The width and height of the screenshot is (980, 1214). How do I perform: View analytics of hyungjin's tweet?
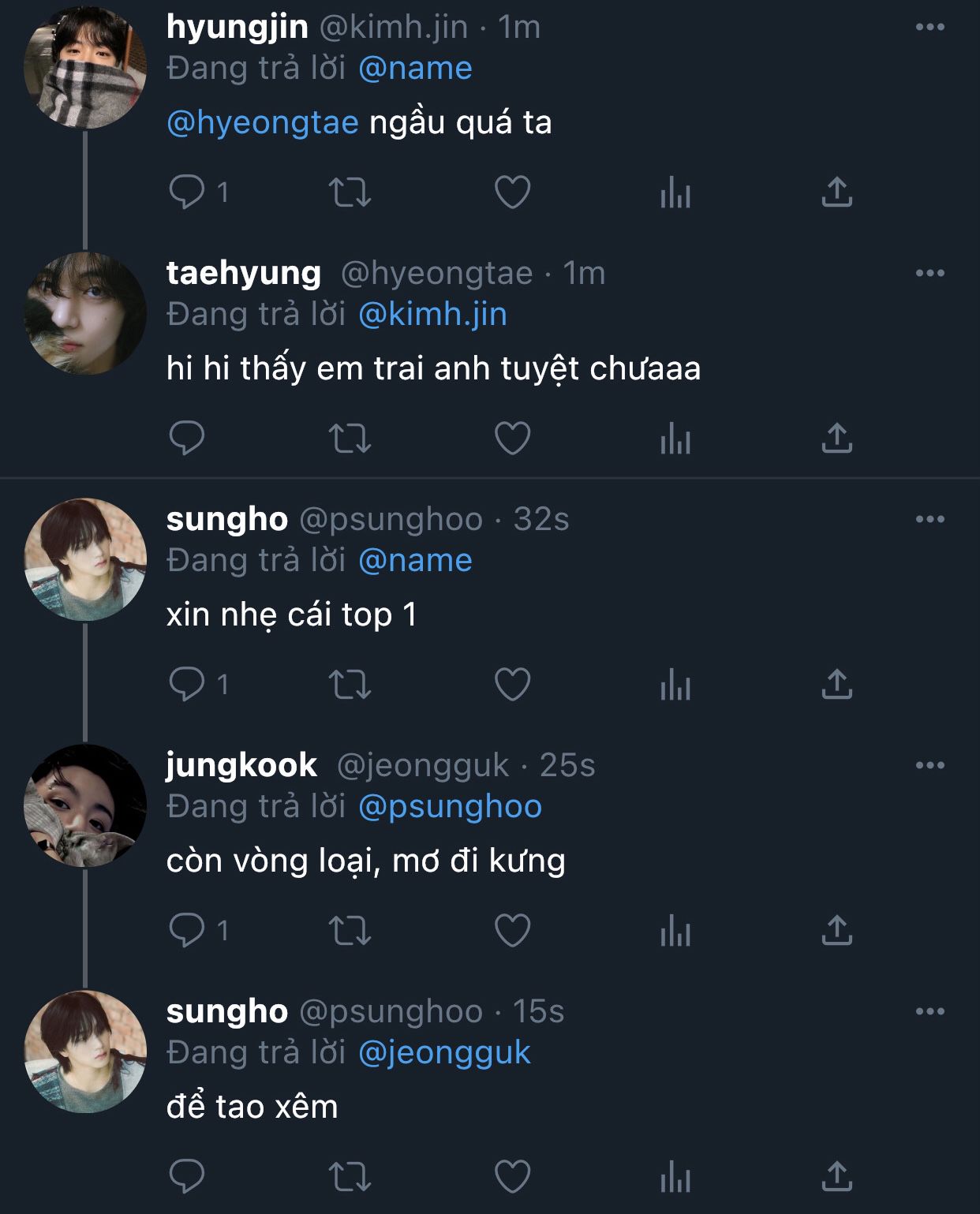click(675, 192)
